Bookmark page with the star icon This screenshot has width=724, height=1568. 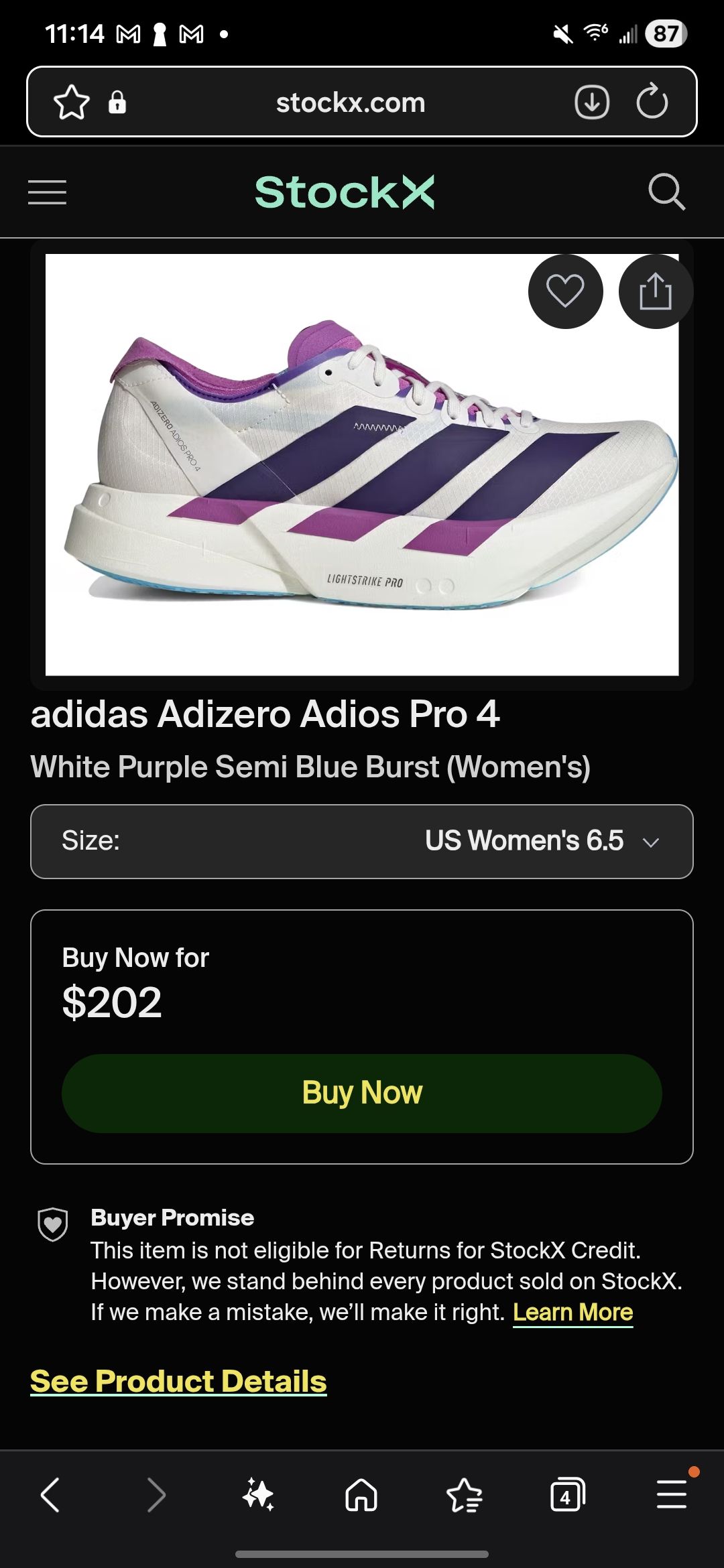72,103
